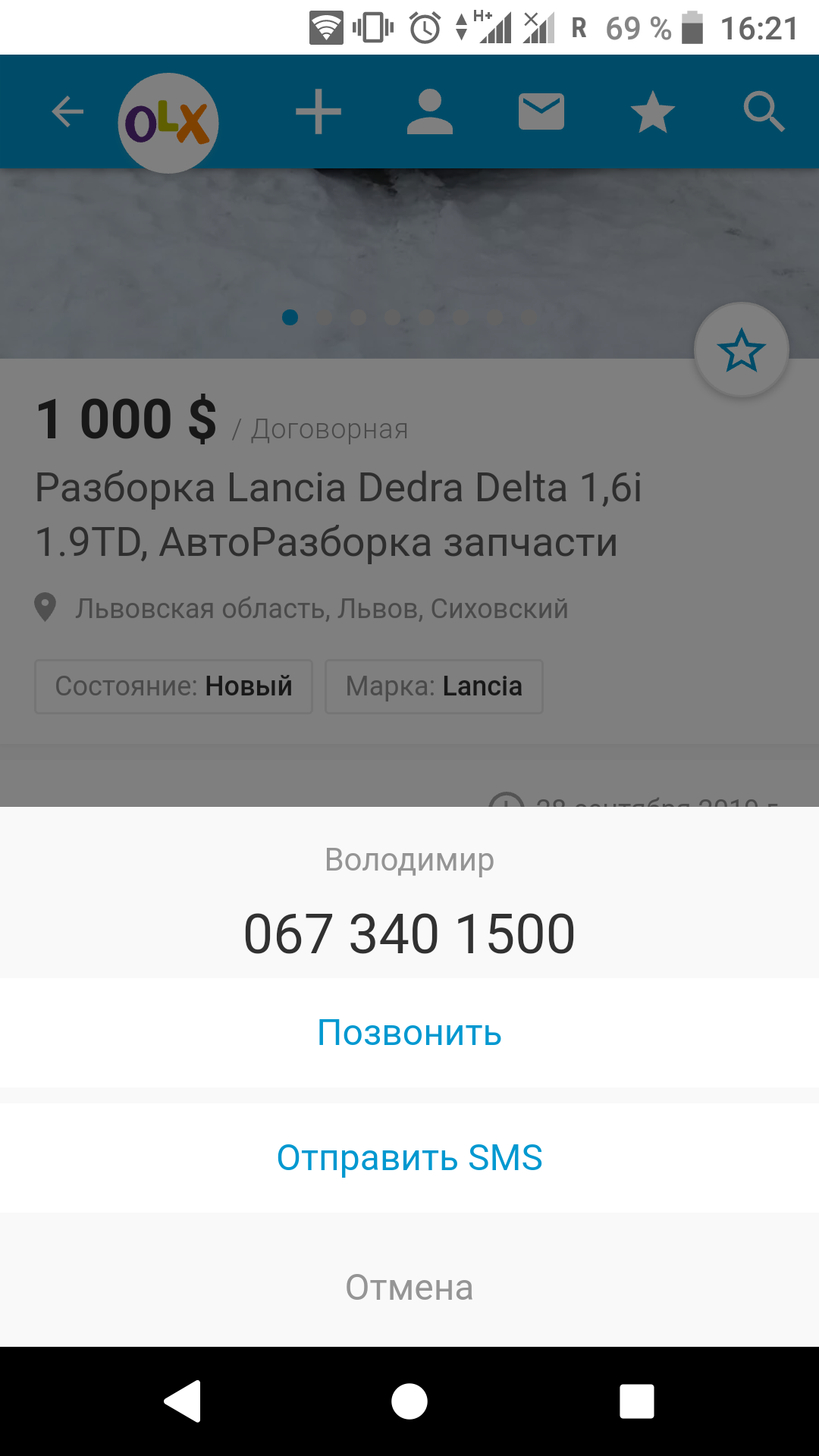The width and height of the screenshot is (819, 1456).
Task: Open search magnifier icon
Action: 764,112
